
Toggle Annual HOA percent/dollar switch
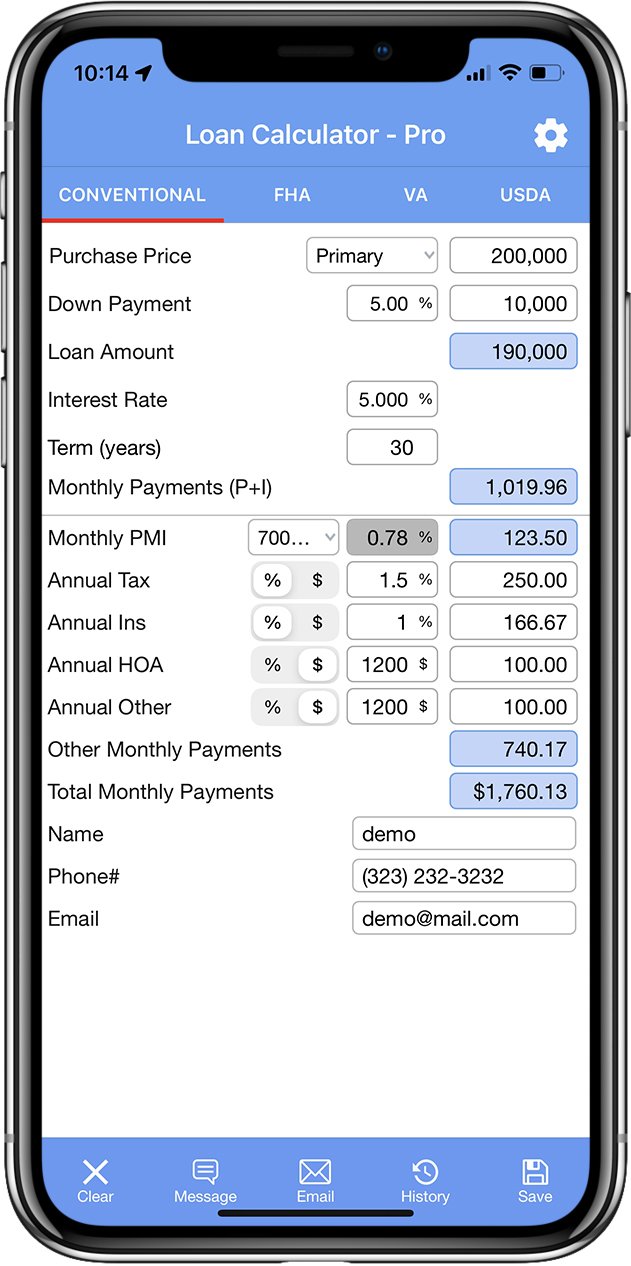pyautogui.click(x=294, y=665)
